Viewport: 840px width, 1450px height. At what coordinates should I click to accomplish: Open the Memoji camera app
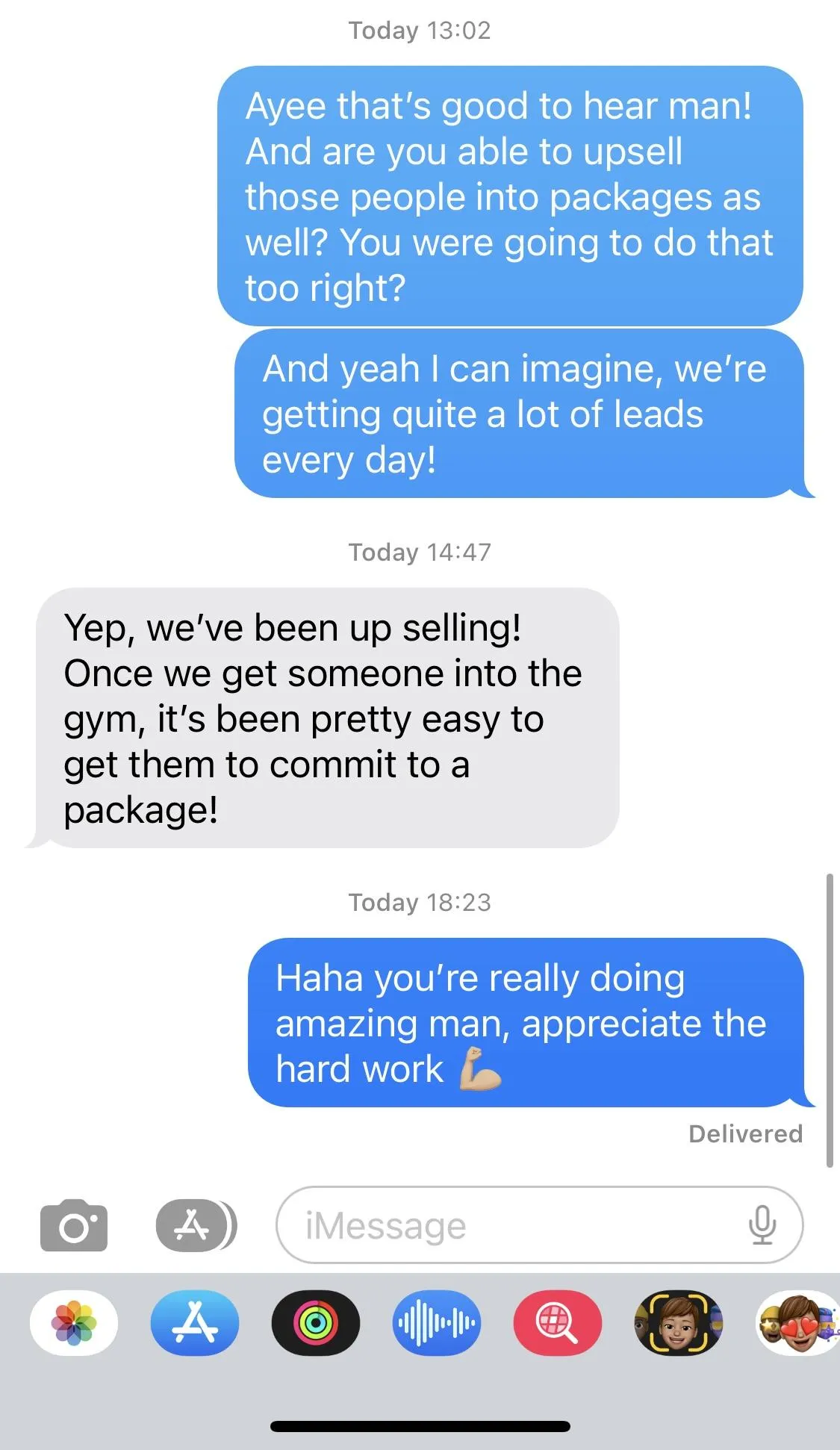[x=678, y=1322]
